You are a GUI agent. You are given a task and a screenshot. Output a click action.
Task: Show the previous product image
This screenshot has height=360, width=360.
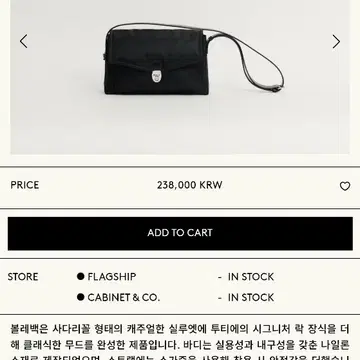[23, 41]
